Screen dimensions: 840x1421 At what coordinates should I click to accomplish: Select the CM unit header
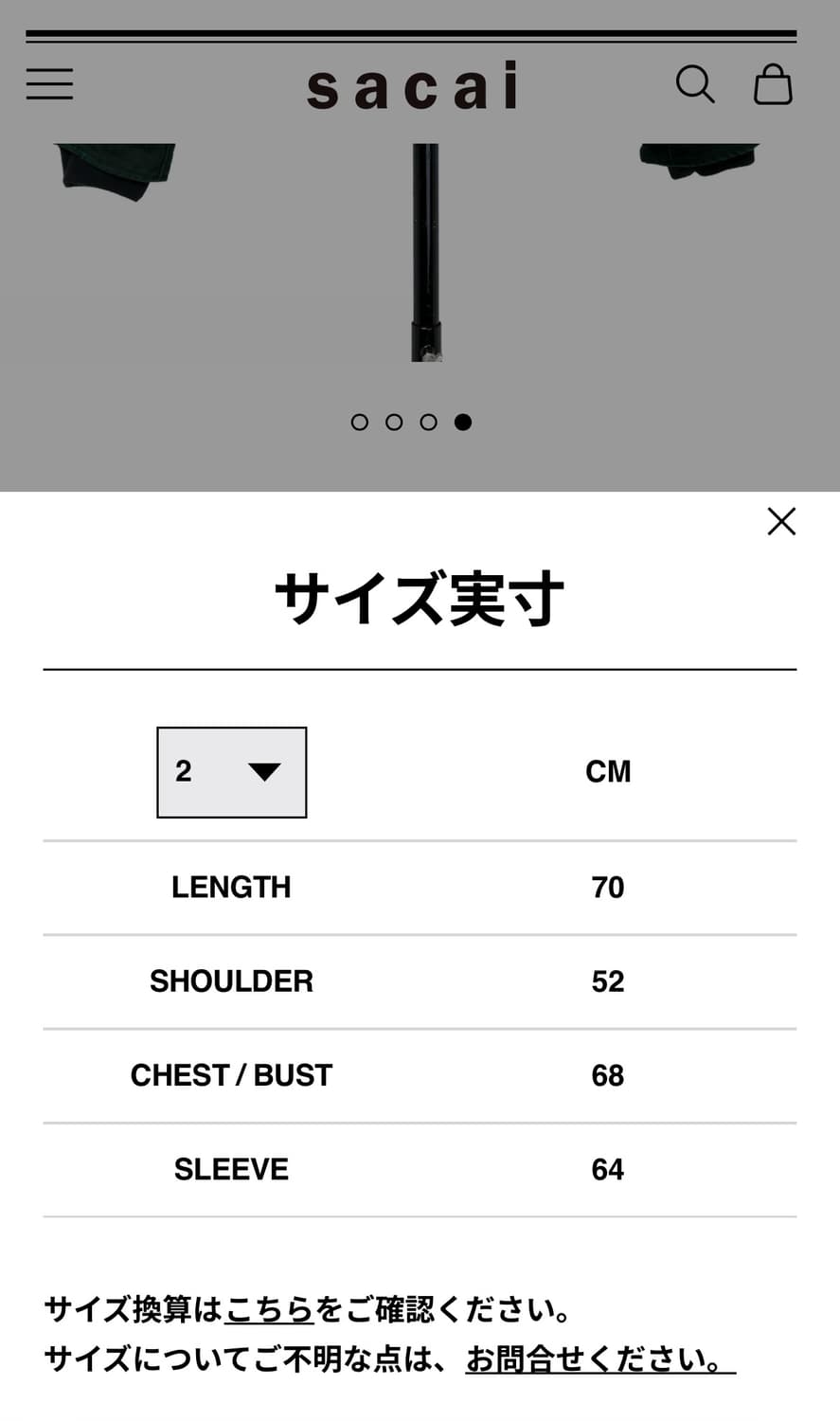point(607,772)
